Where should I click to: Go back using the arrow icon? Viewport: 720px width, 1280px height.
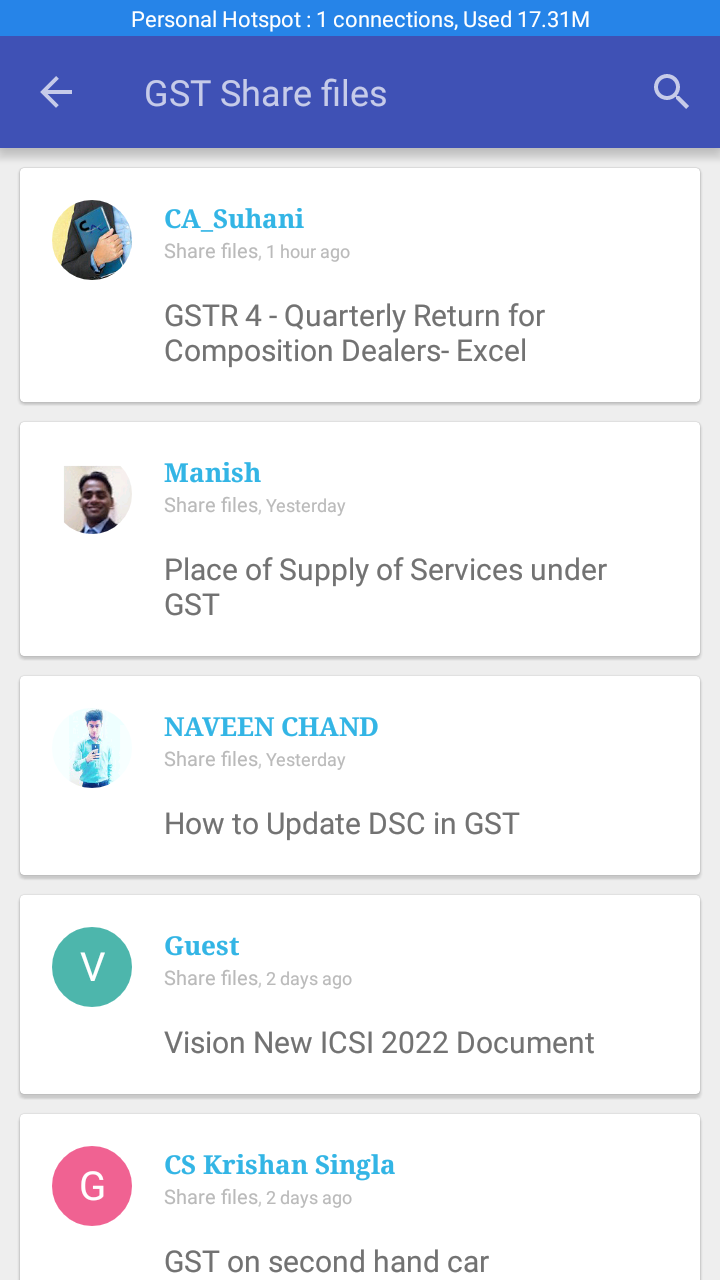(x=56, y=93)
